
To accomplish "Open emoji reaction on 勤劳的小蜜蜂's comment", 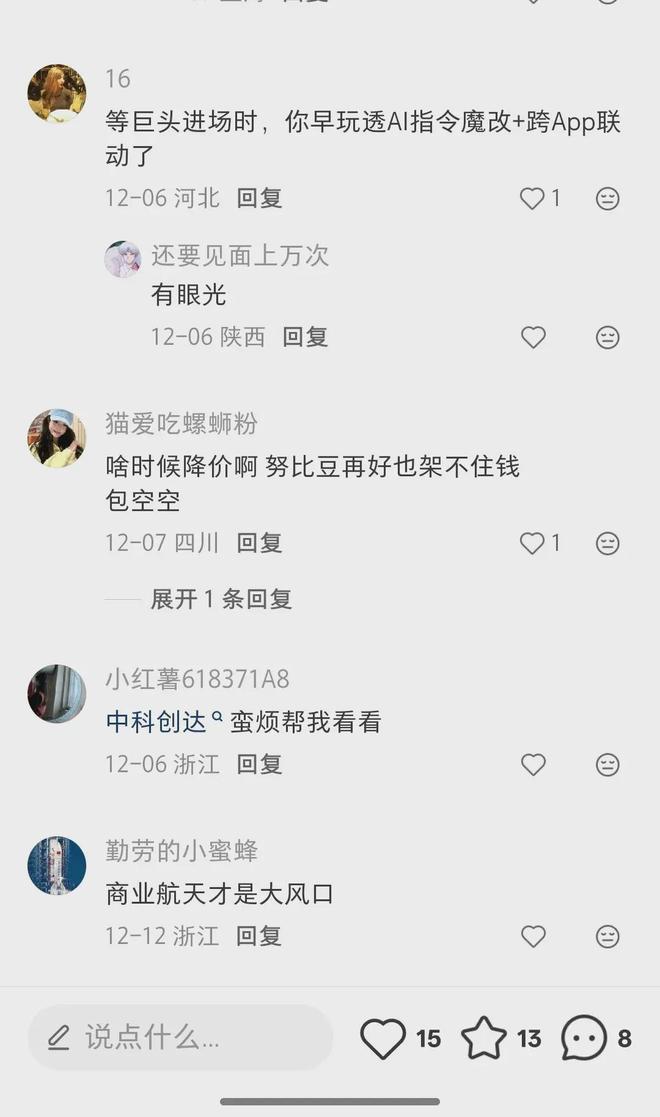I will 607,937.
